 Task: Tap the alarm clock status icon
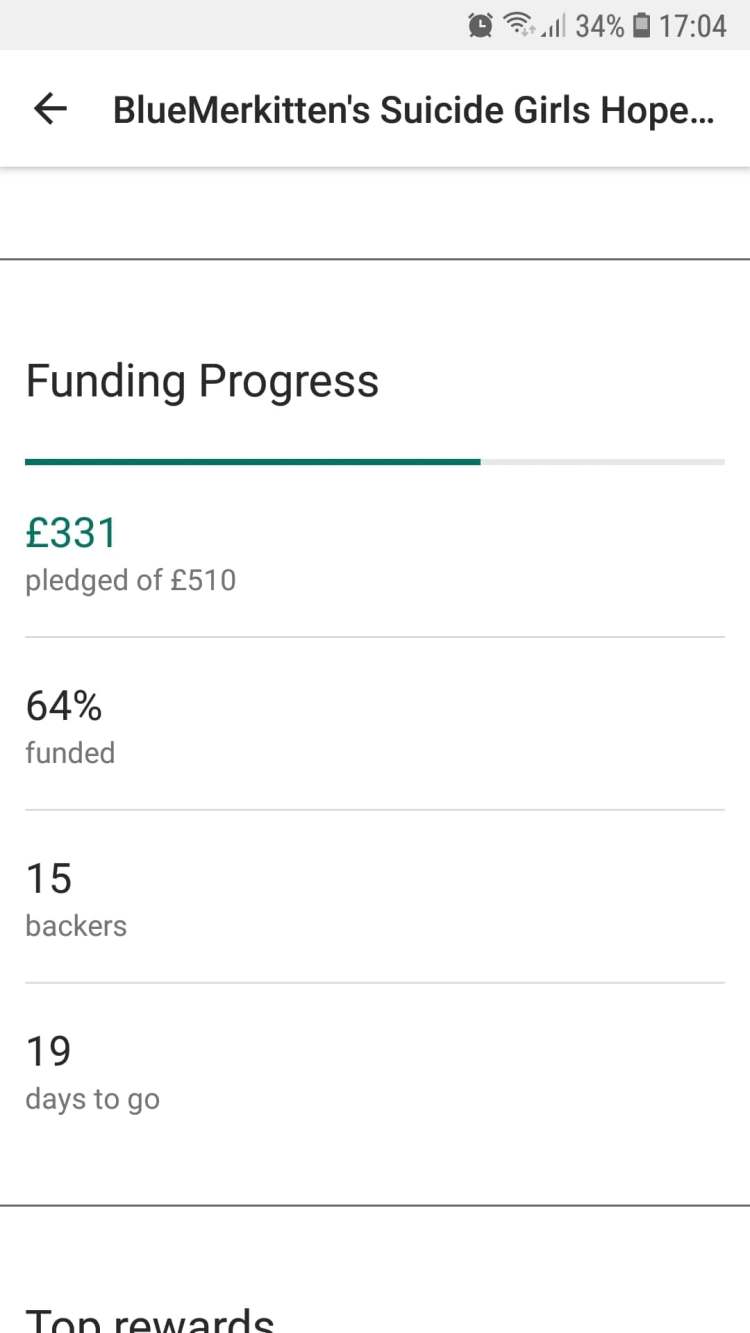pos(480,25)
